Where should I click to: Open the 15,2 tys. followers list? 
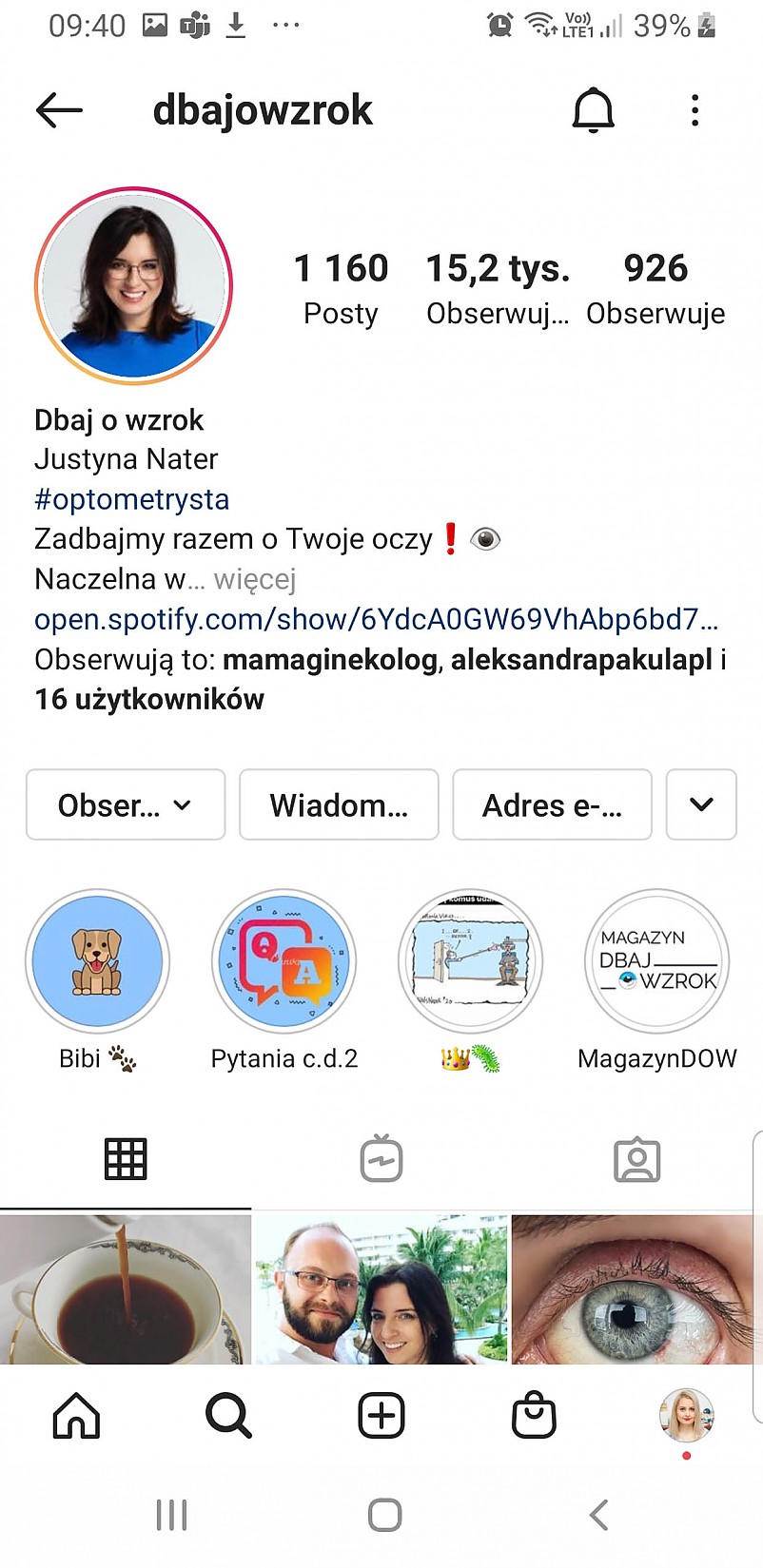498,287
